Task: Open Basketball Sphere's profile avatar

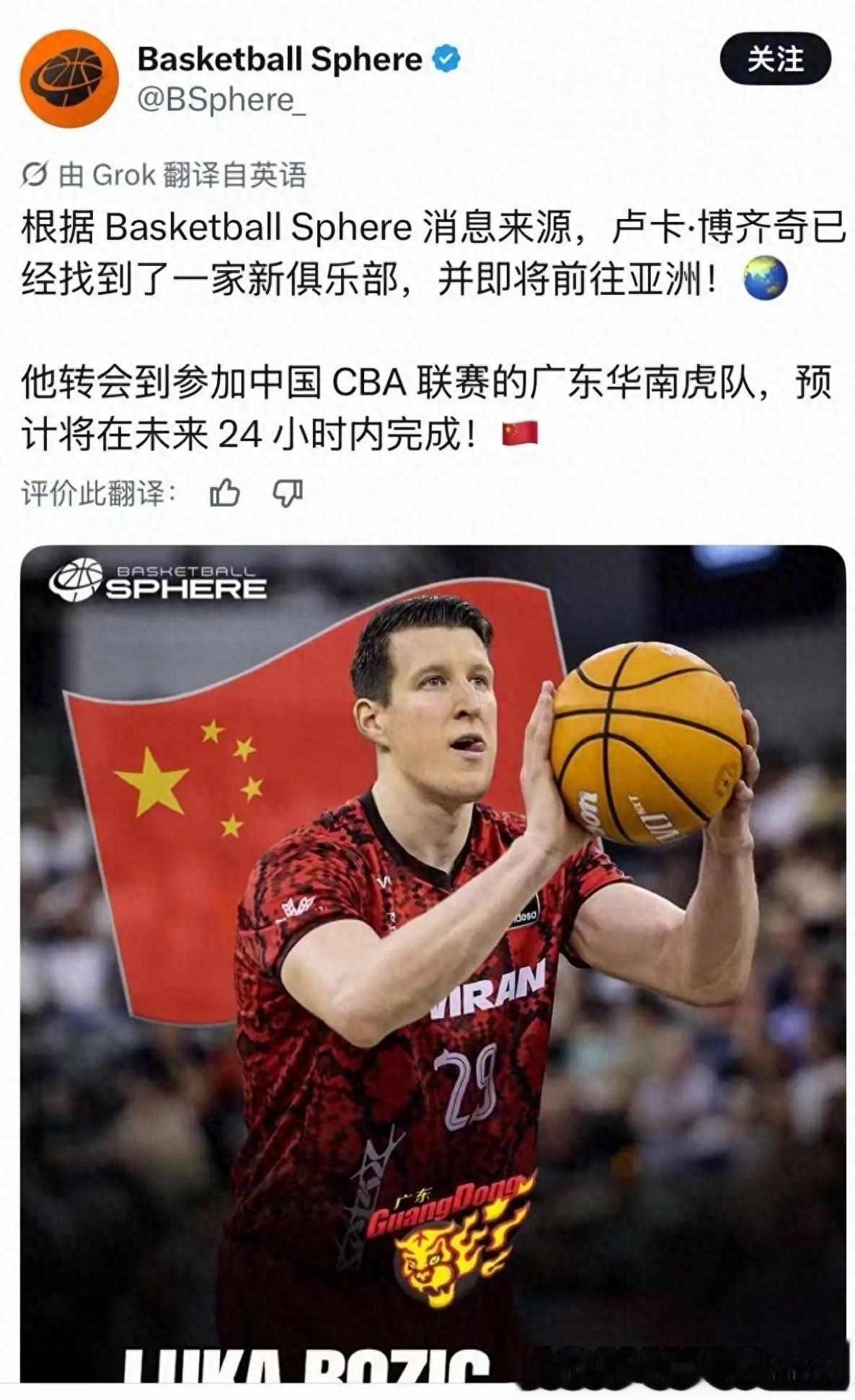Action: (x=69, y=79)
